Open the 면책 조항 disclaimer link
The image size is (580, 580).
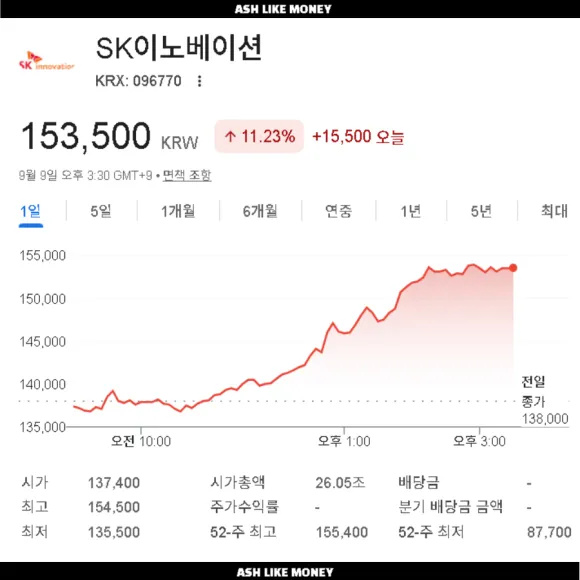click(187, 175)
